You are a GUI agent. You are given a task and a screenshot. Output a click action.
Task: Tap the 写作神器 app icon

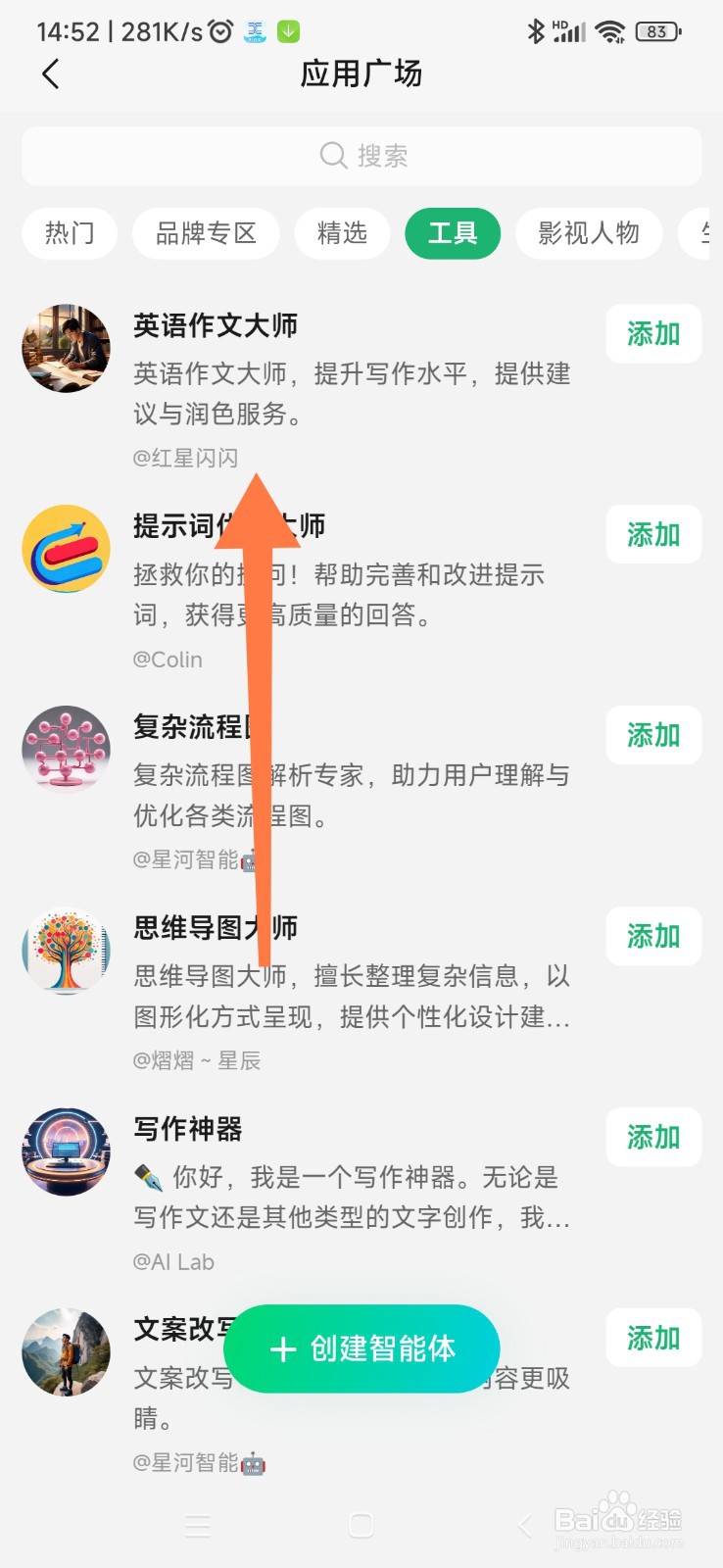(65, 1152)
